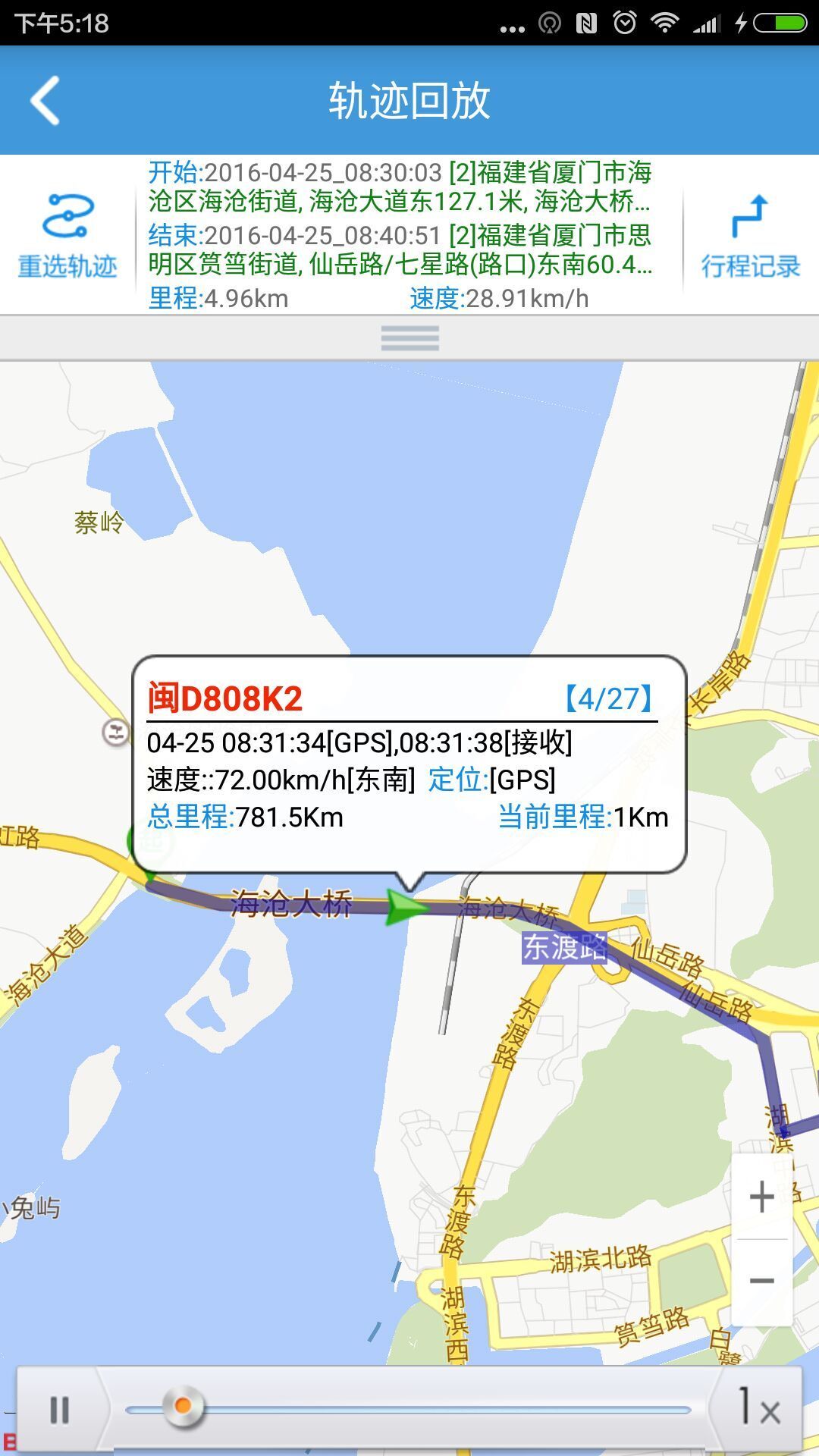Pause the track playback
Image resolution: width=819 pixels, height=1456 pixels.
59,1410
